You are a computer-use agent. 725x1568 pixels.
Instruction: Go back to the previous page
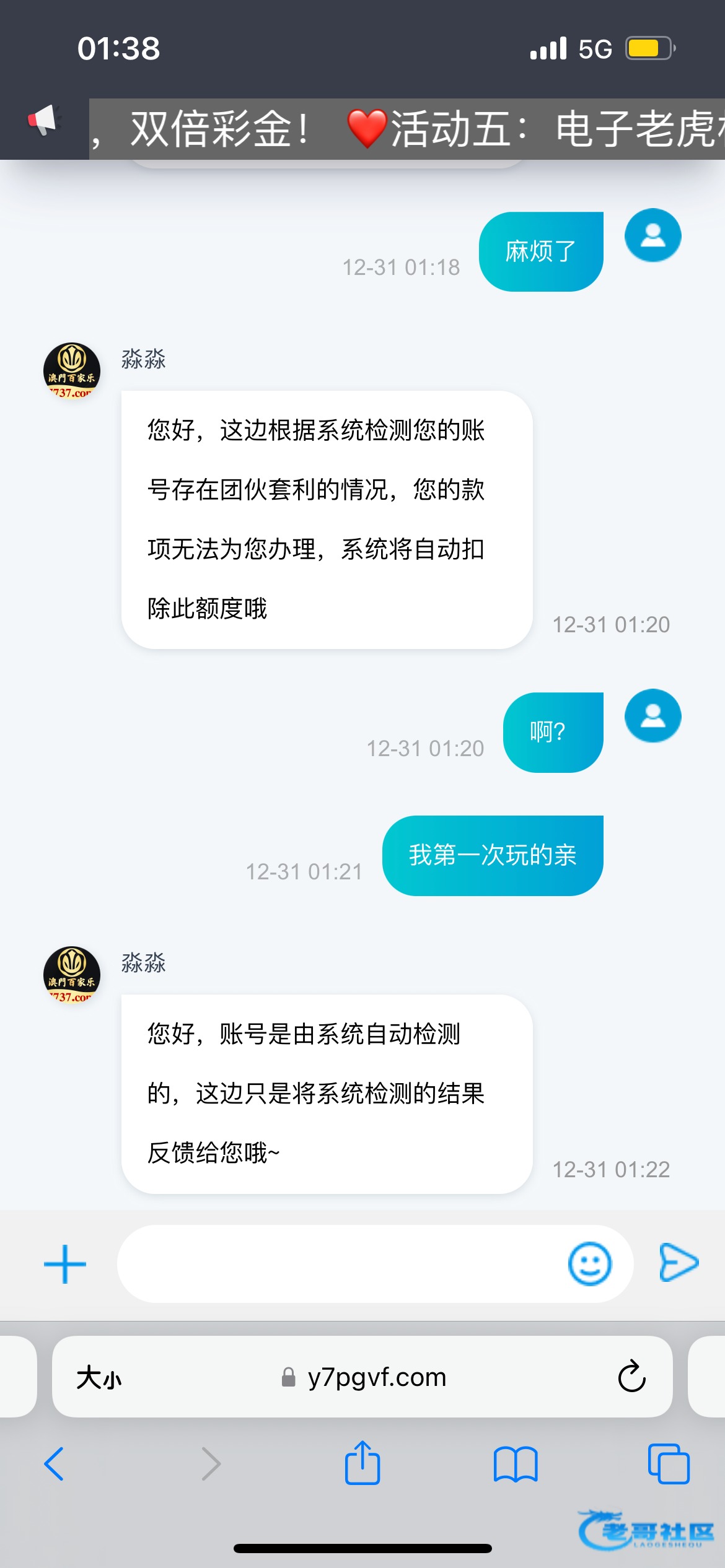[x=55, y=1464]
